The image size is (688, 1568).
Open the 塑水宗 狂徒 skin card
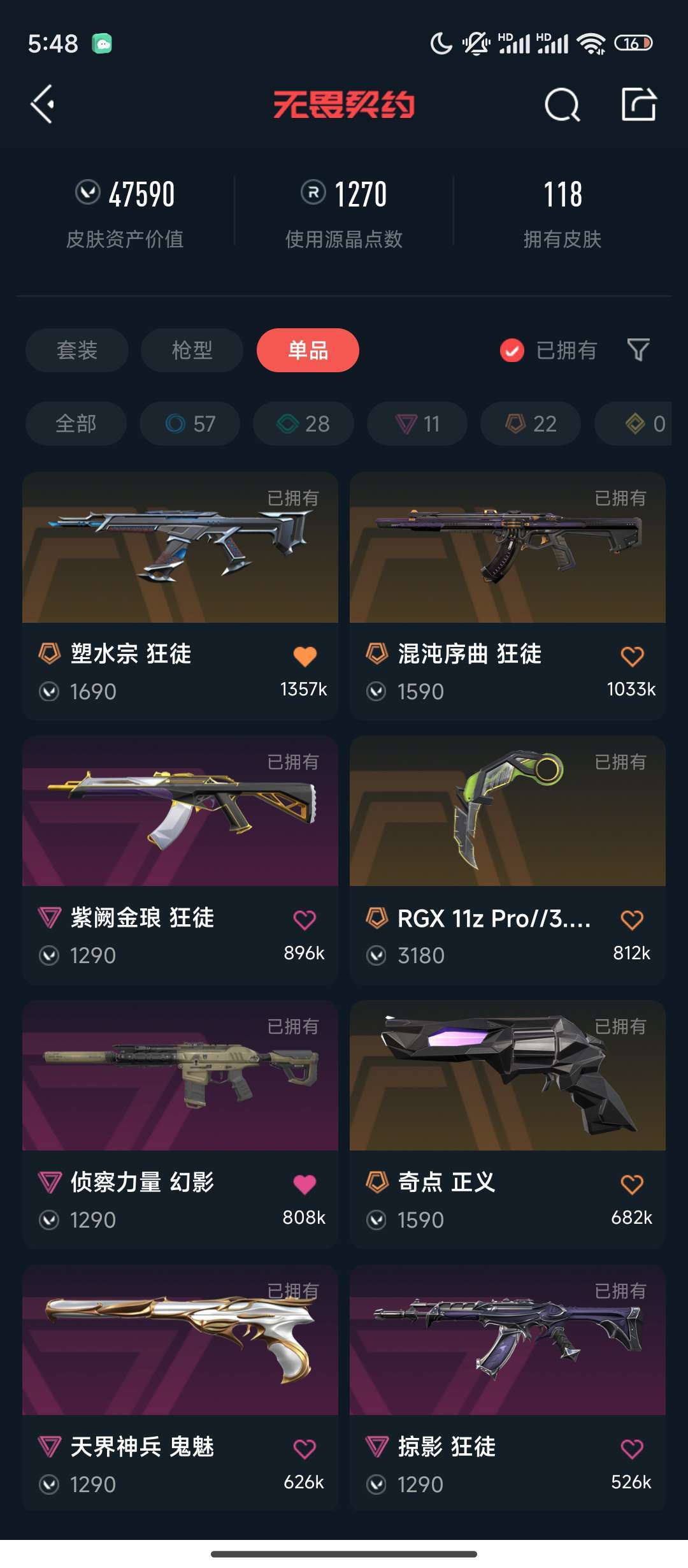click(180, 596)
